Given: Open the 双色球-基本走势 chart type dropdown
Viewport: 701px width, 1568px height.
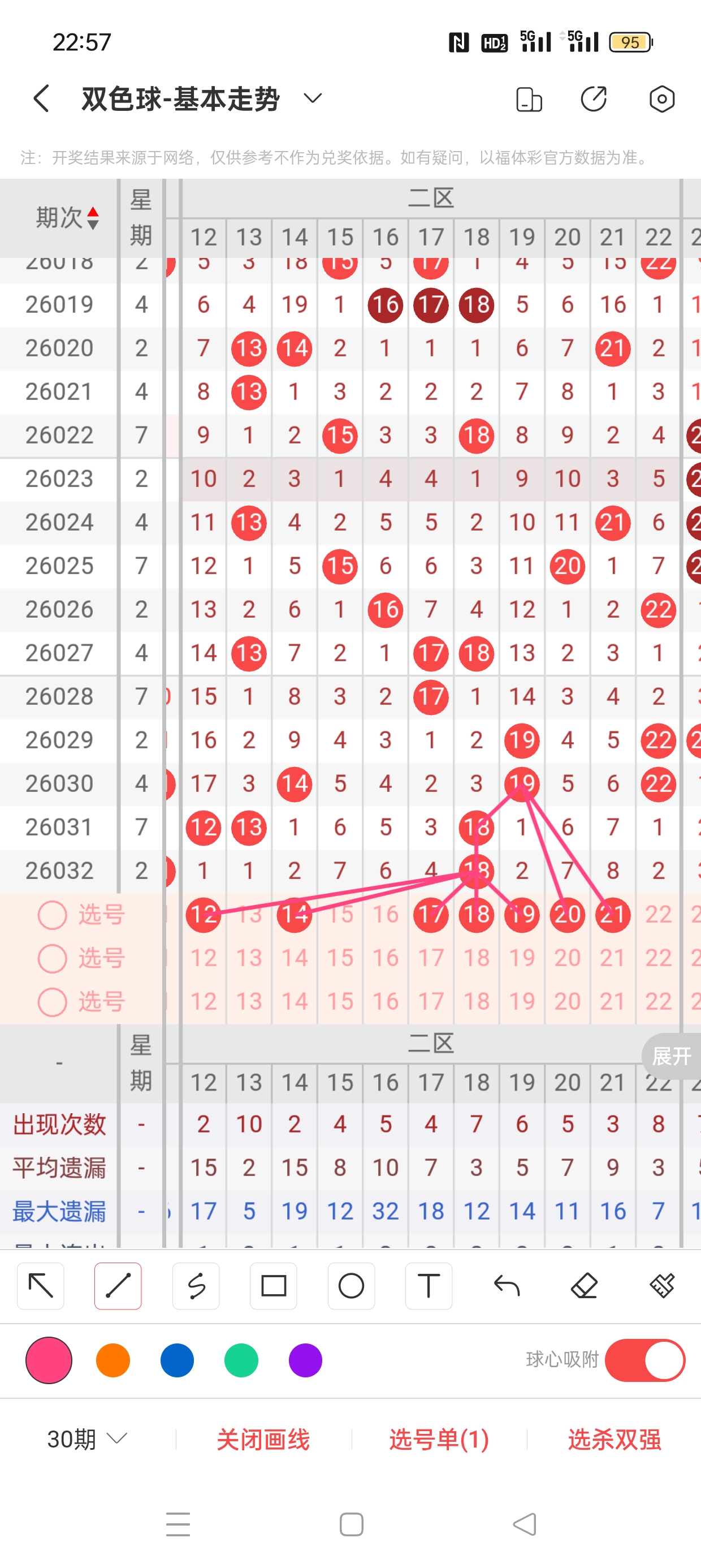Looking at the screenshot, I should point(313,98).
